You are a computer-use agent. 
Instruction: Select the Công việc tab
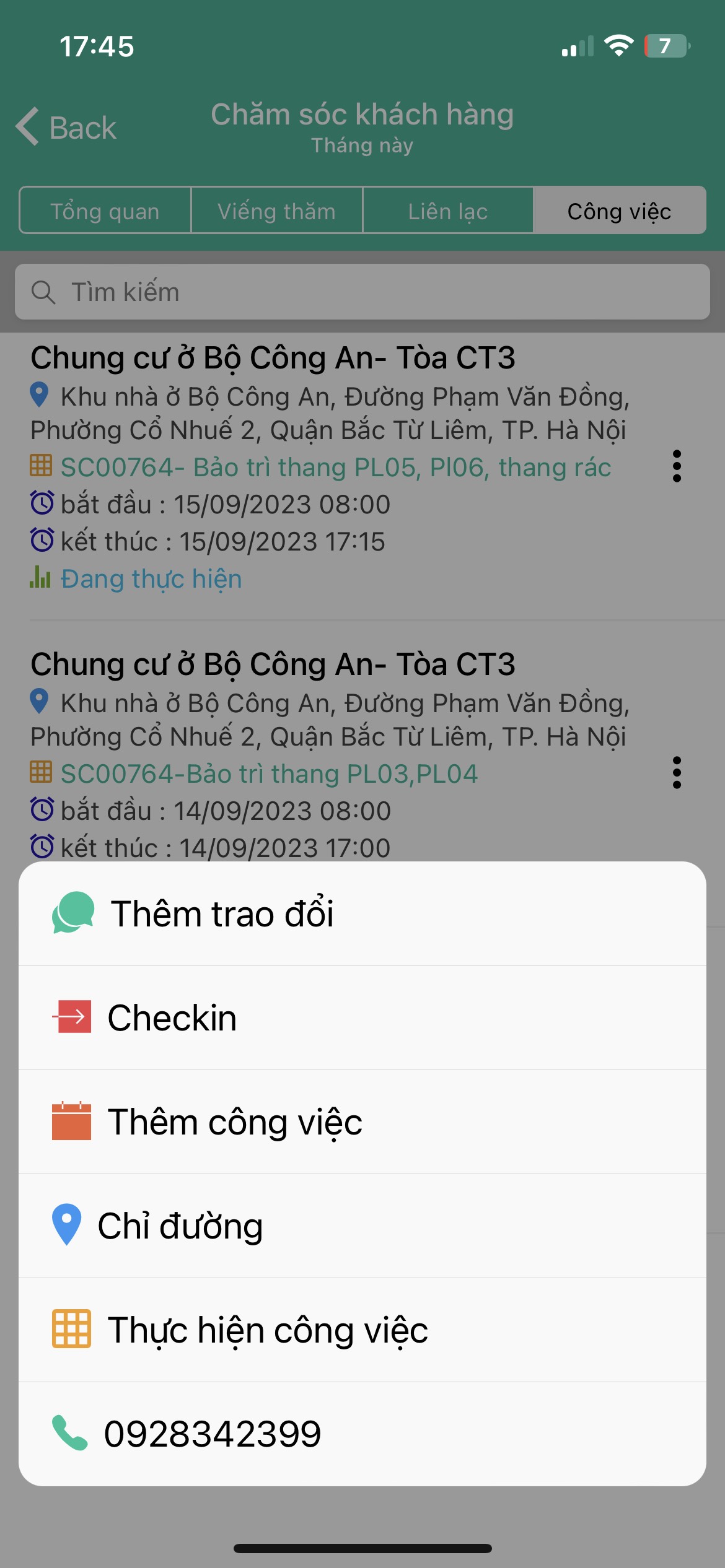(x=619, y=211)
